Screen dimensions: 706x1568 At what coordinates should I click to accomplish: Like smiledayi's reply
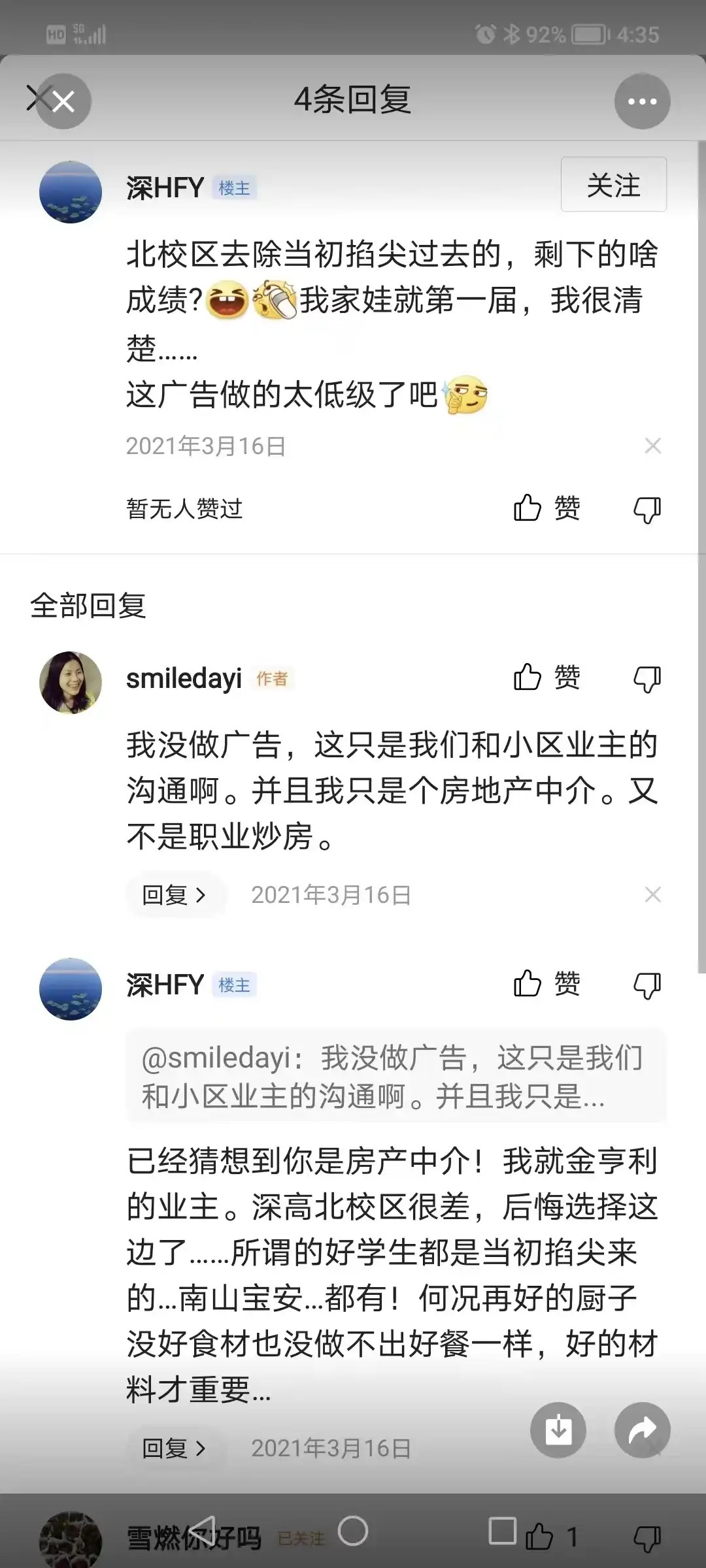(546, 678)
